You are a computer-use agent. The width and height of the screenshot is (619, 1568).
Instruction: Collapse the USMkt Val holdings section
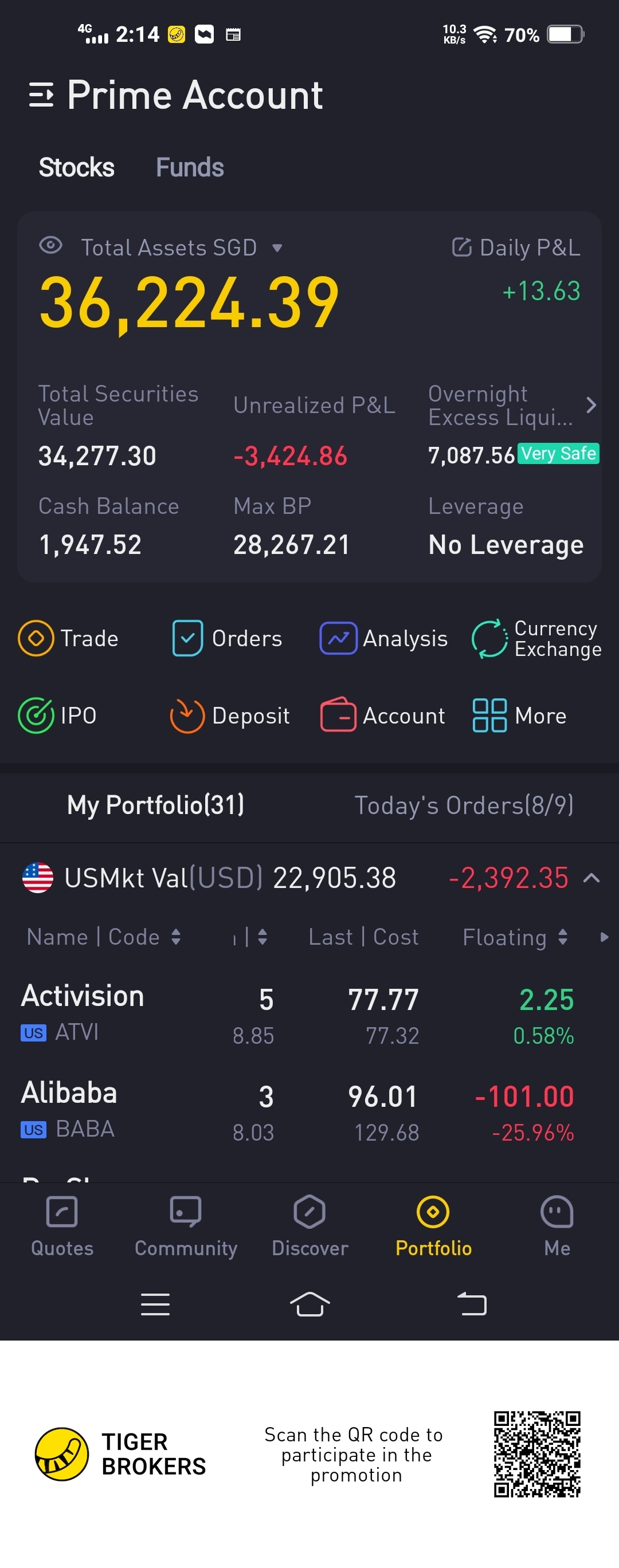click(591, 878)
